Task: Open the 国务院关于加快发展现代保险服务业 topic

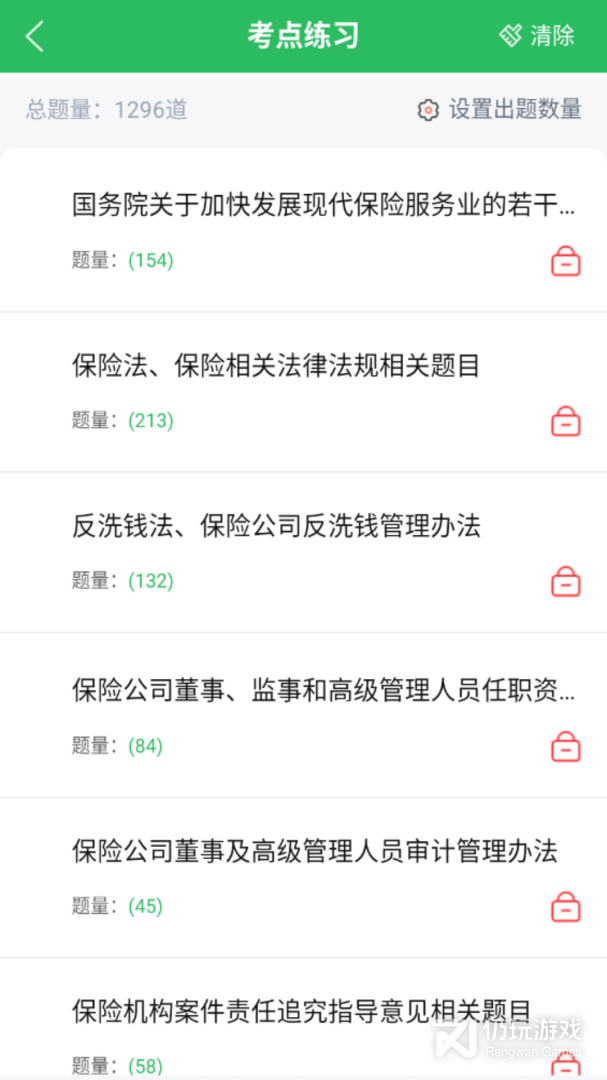Action: (x=324, y=205)
